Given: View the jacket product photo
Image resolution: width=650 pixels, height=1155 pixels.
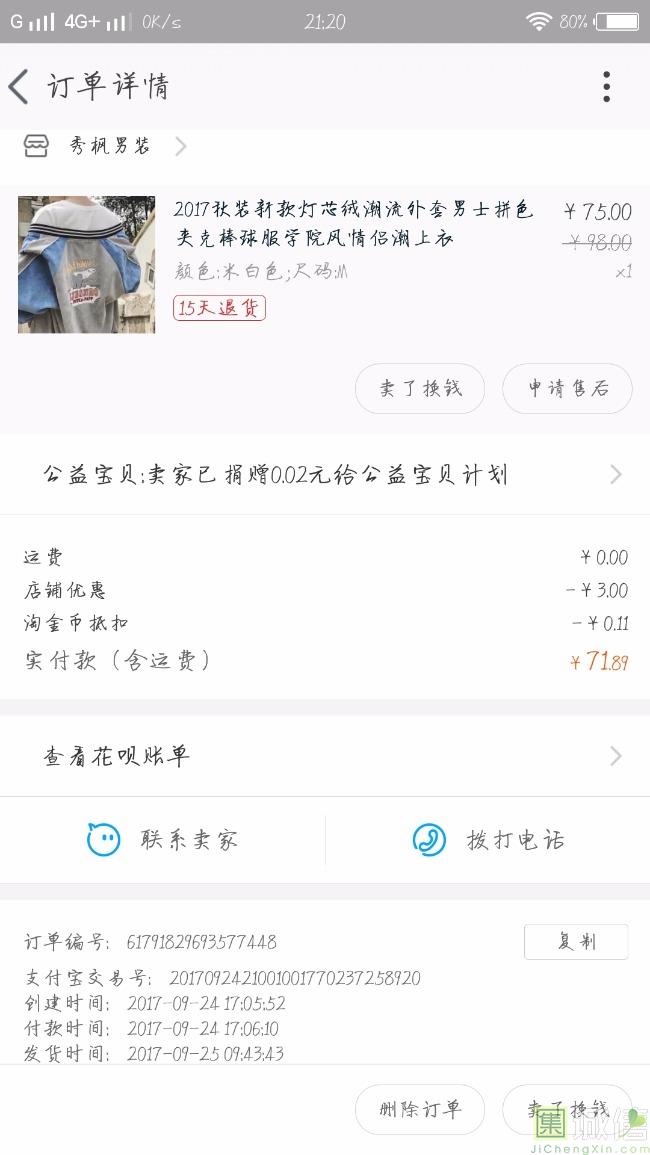Looking at the screenshot, I should pyautogui.click(x=87, y=264).
